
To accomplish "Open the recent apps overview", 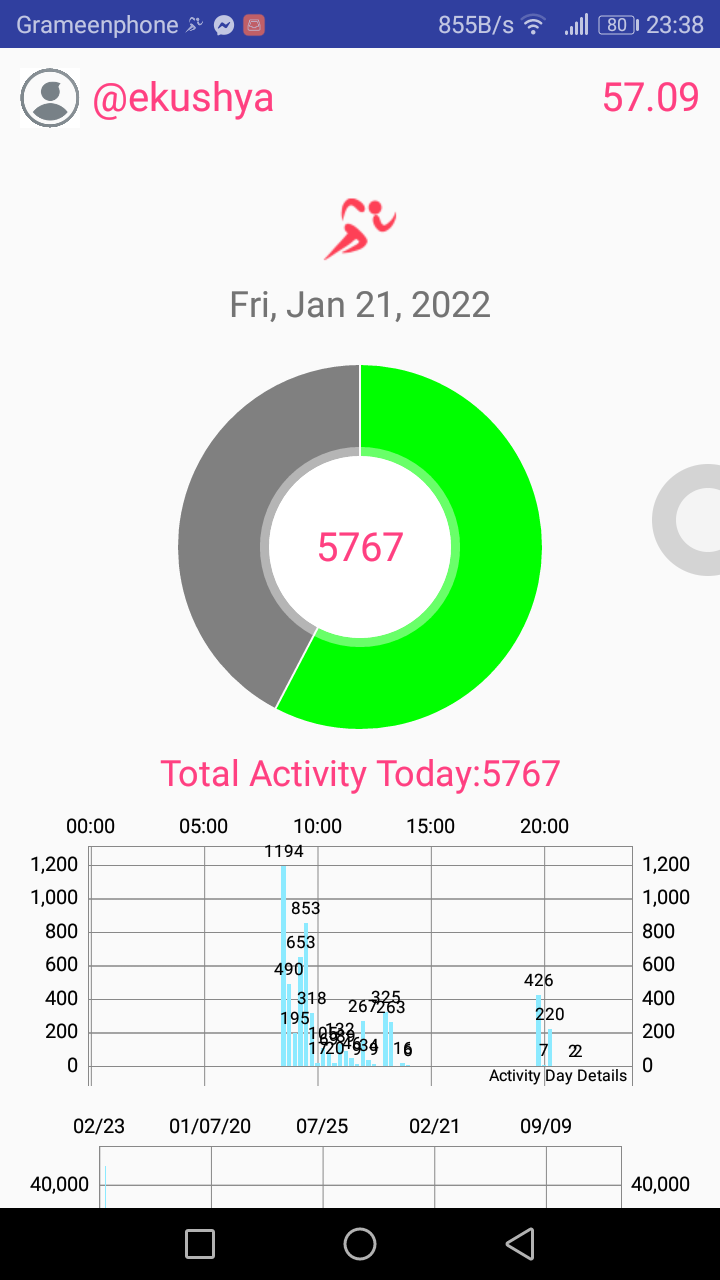I will 200,1244.
